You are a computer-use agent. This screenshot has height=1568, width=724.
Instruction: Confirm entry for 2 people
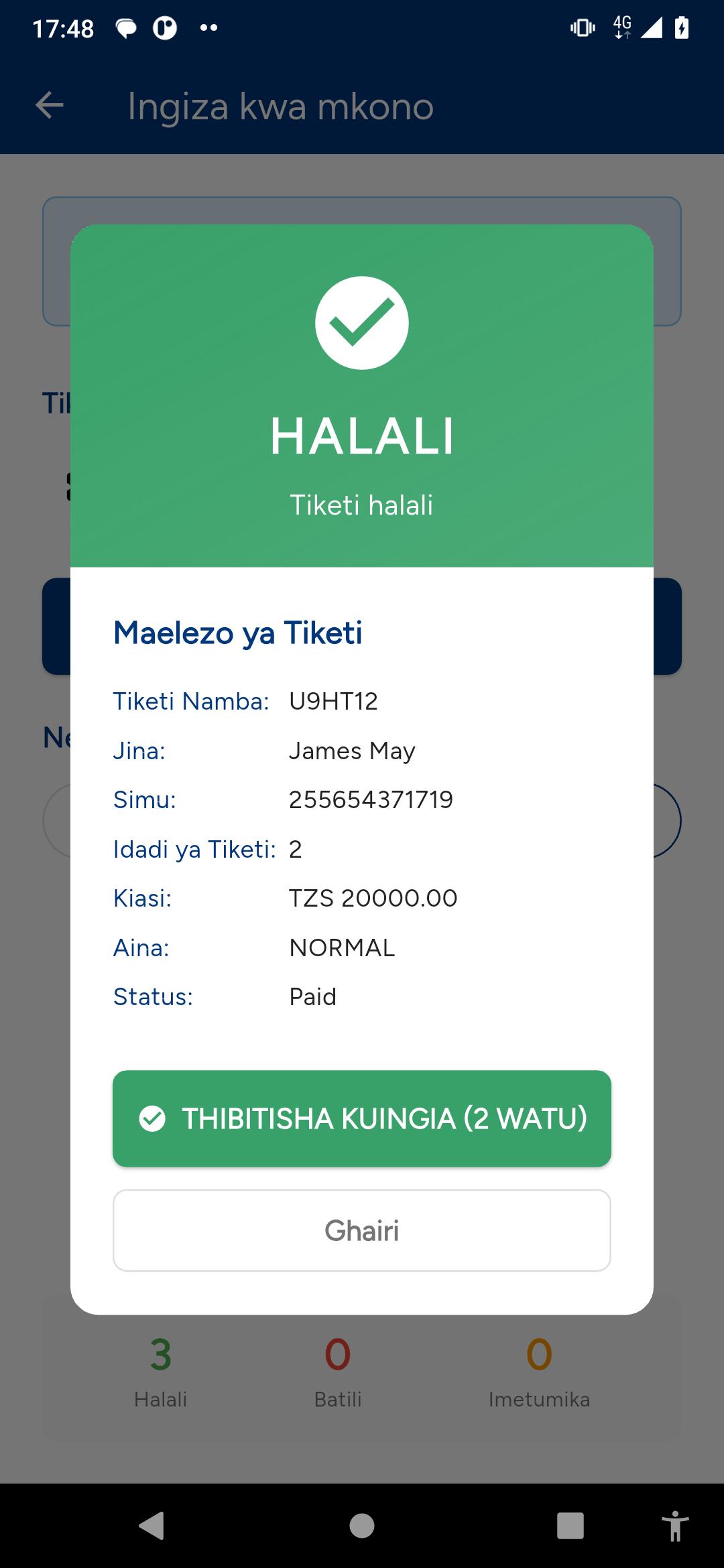click(362, 1118)
